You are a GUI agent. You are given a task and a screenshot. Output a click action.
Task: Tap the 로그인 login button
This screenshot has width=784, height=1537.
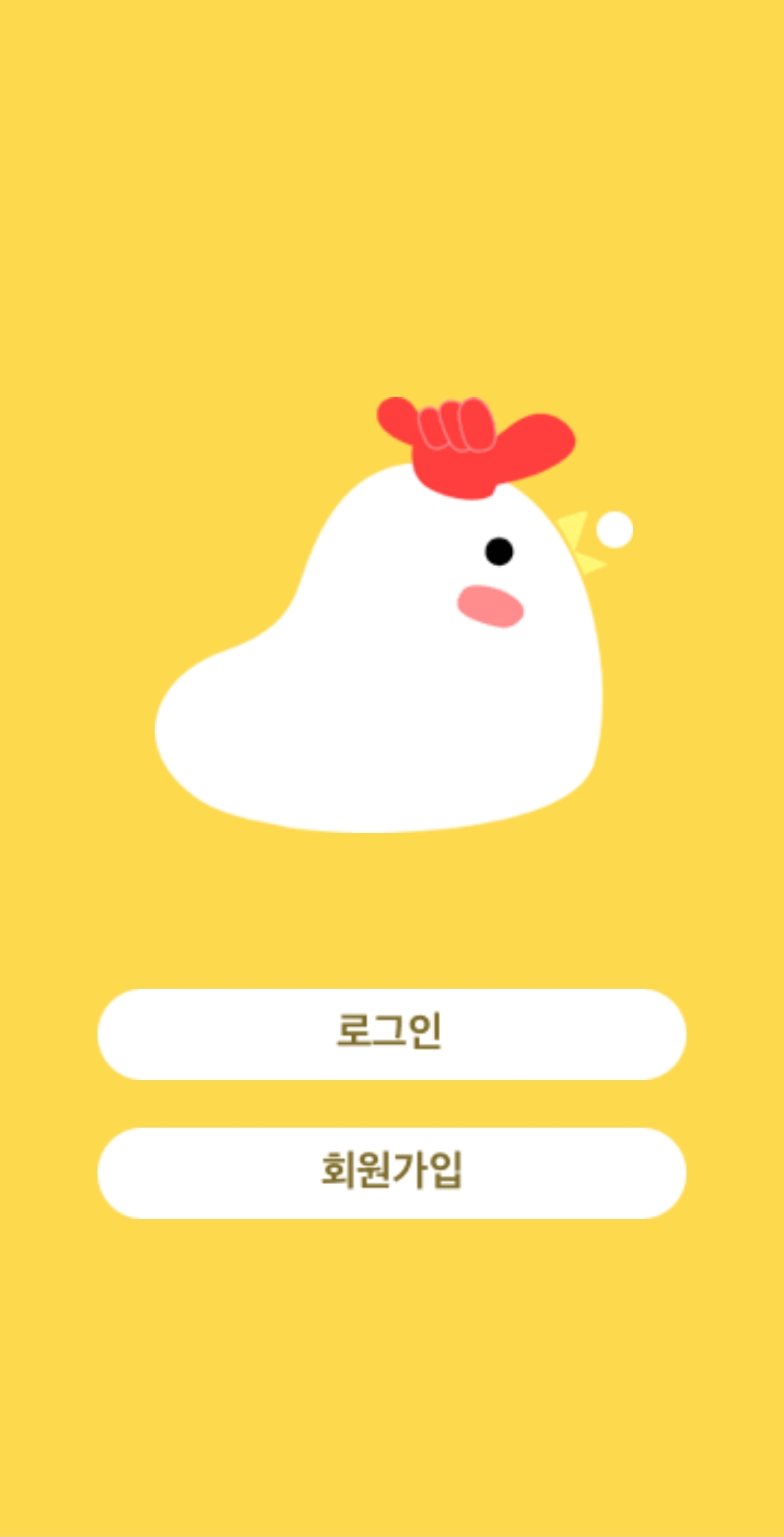point(391,1034)
